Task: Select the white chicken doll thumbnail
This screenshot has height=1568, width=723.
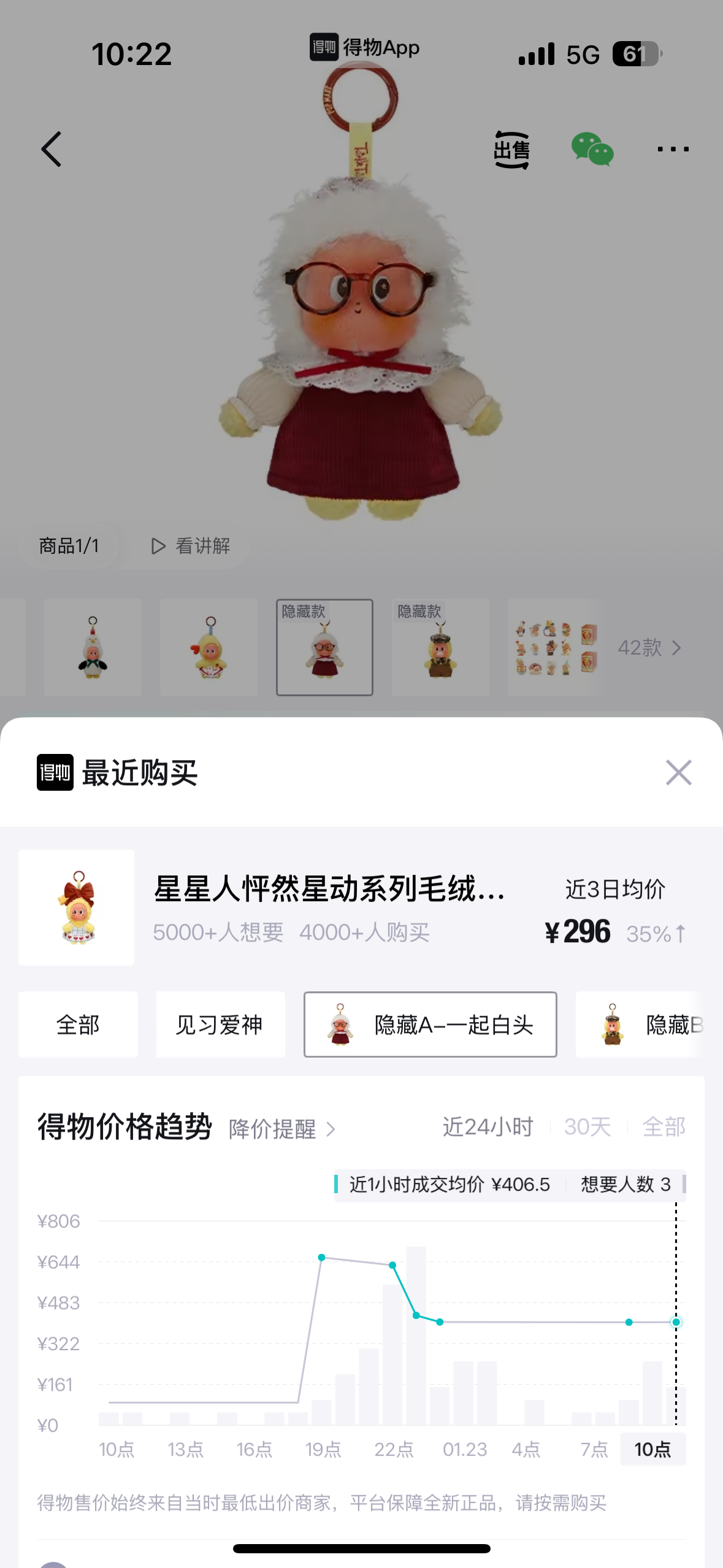Action: [x=93, y=647]
